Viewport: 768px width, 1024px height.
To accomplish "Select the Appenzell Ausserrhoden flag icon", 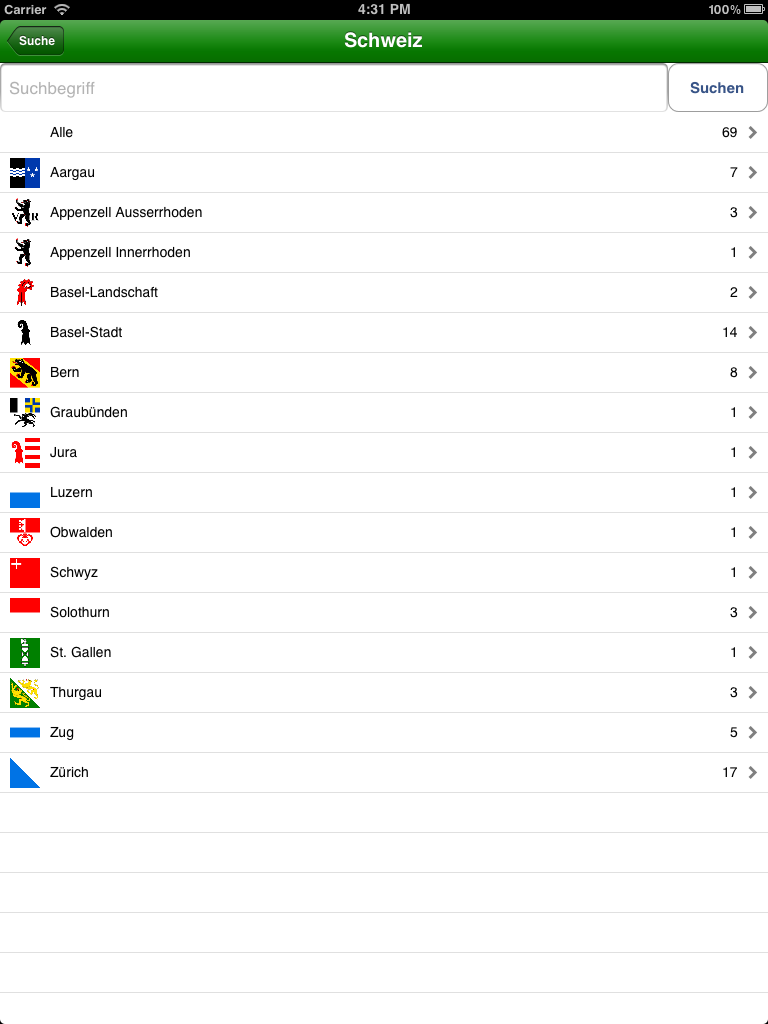I will (24, 212).
